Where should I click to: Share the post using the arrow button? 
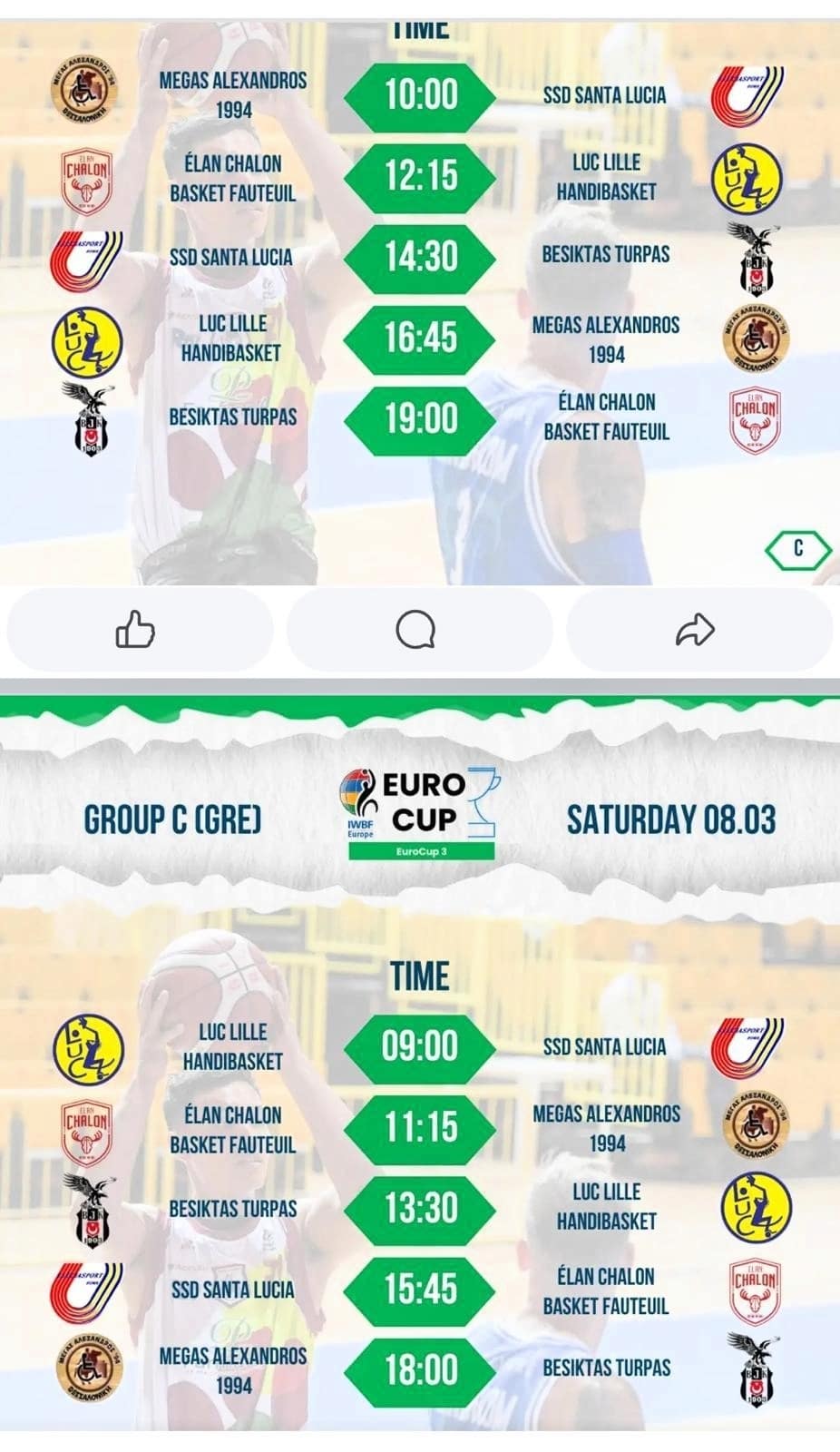pyautogui.click(x=696, y=629)
